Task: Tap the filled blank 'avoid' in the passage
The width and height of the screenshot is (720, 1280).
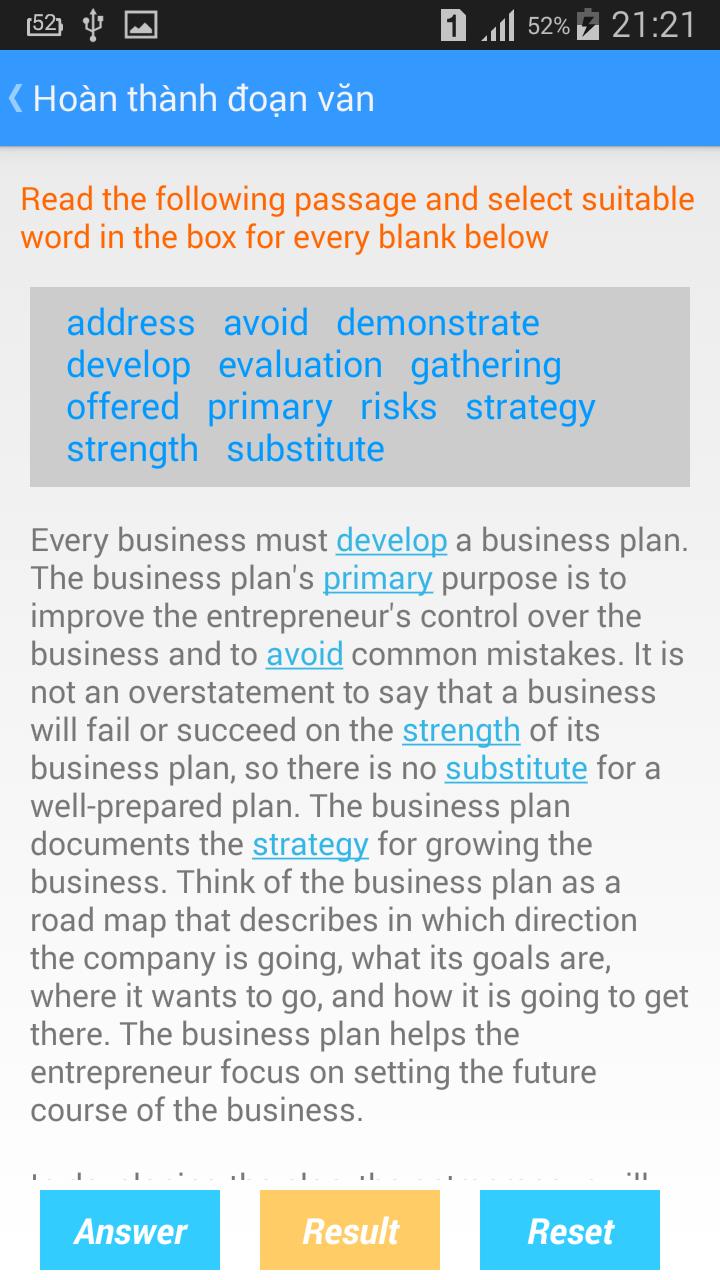Action: coord(304,654)
